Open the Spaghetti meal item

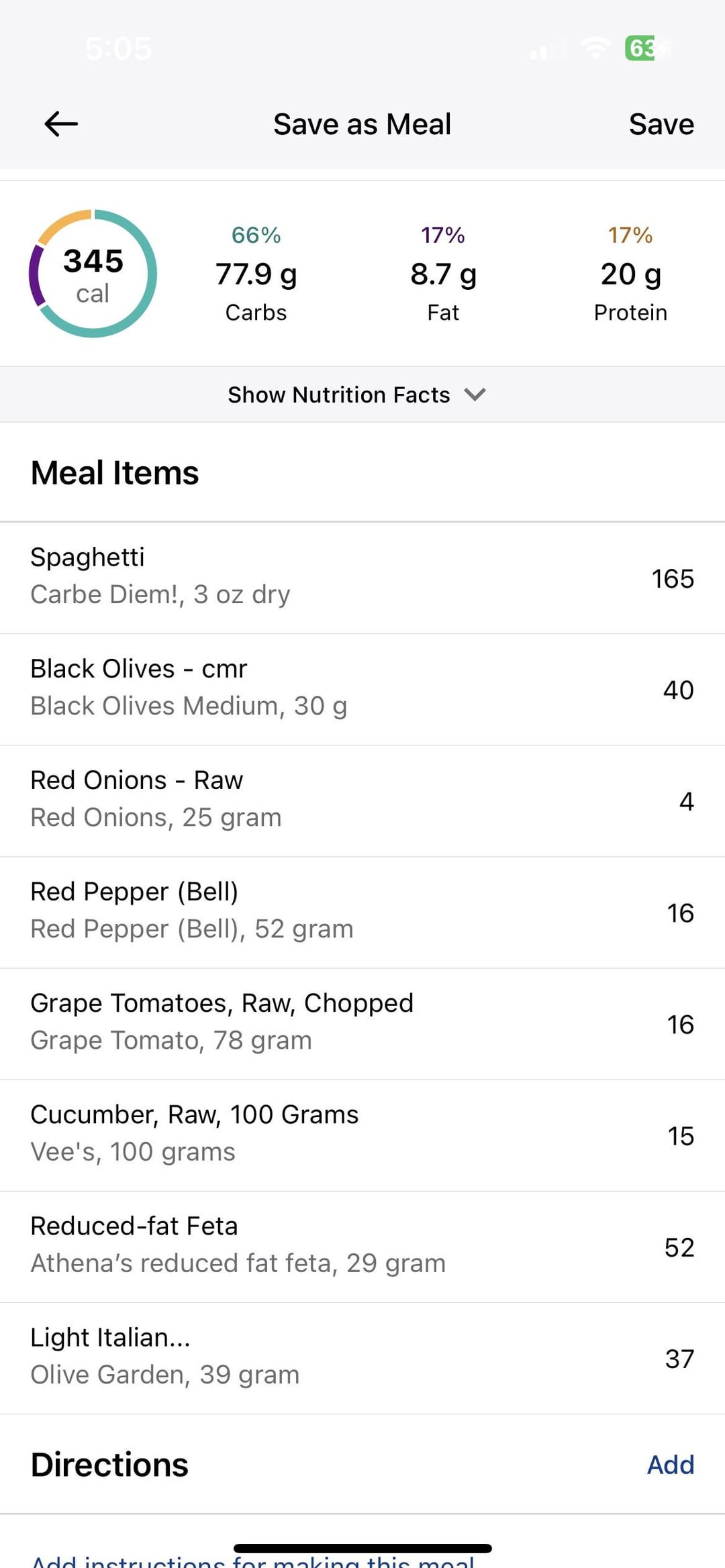[362, 578]
